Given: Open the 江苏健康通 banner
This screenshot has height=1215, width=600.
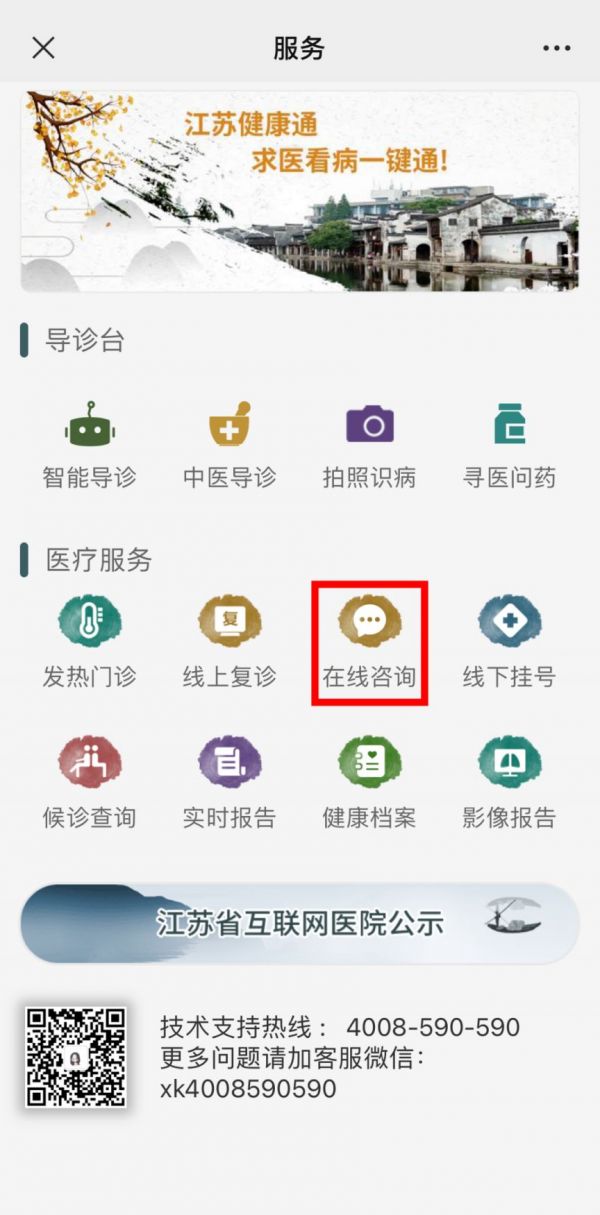Looking at the screenshot, I should (300, 191).
